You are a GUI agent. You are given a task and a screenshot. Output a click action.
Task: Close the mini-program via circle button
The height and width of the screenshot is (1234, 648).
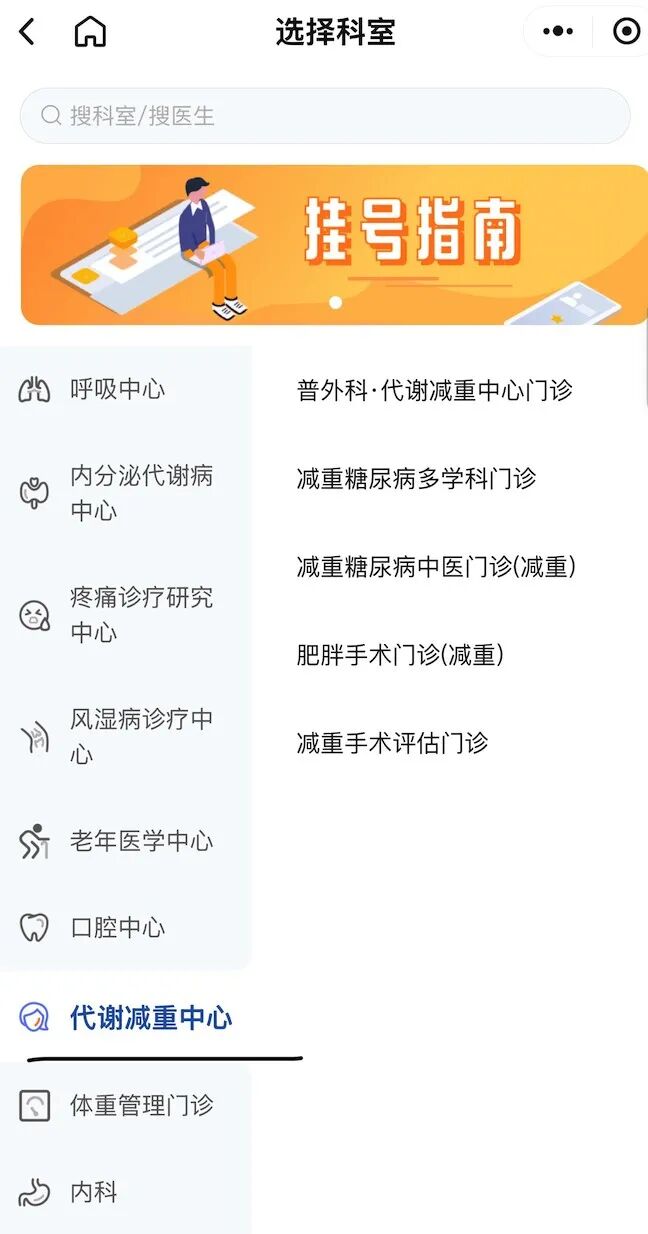tap(626, 32)
